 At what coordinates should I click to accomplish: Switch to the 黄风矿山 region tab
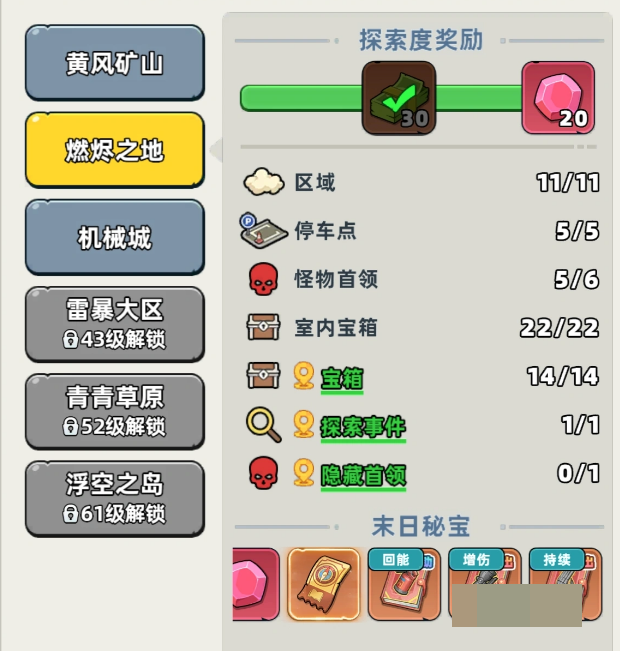(115, 63)
